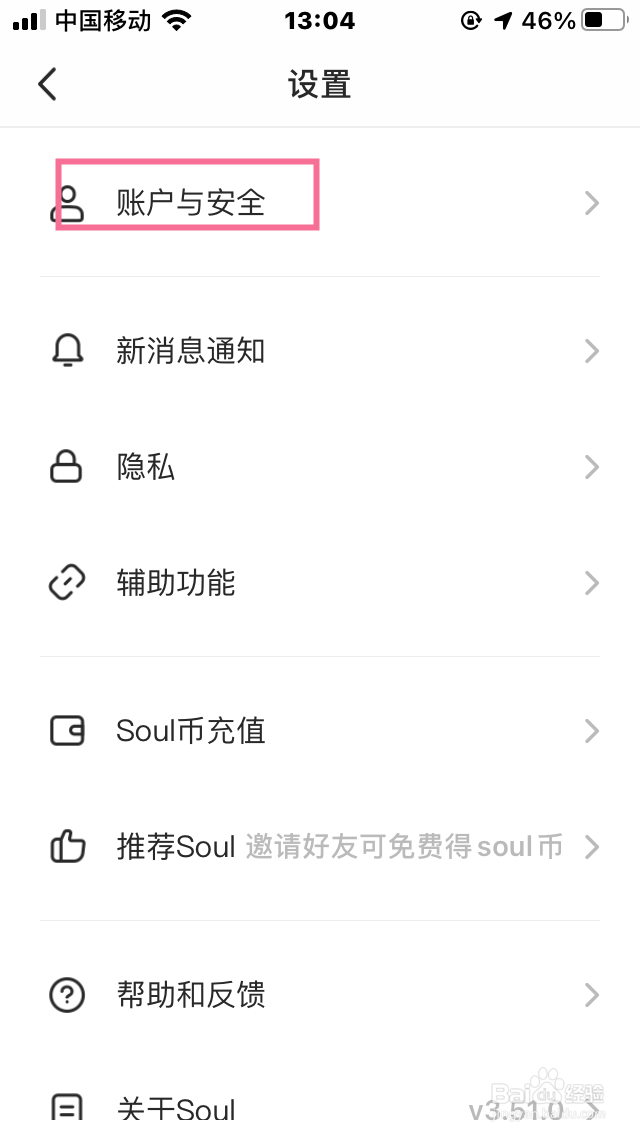Viewport: 640px width, 1136px height.
Task: Open 新消息通知 settings
Action: pyautogui.click(x=320, y=351)
